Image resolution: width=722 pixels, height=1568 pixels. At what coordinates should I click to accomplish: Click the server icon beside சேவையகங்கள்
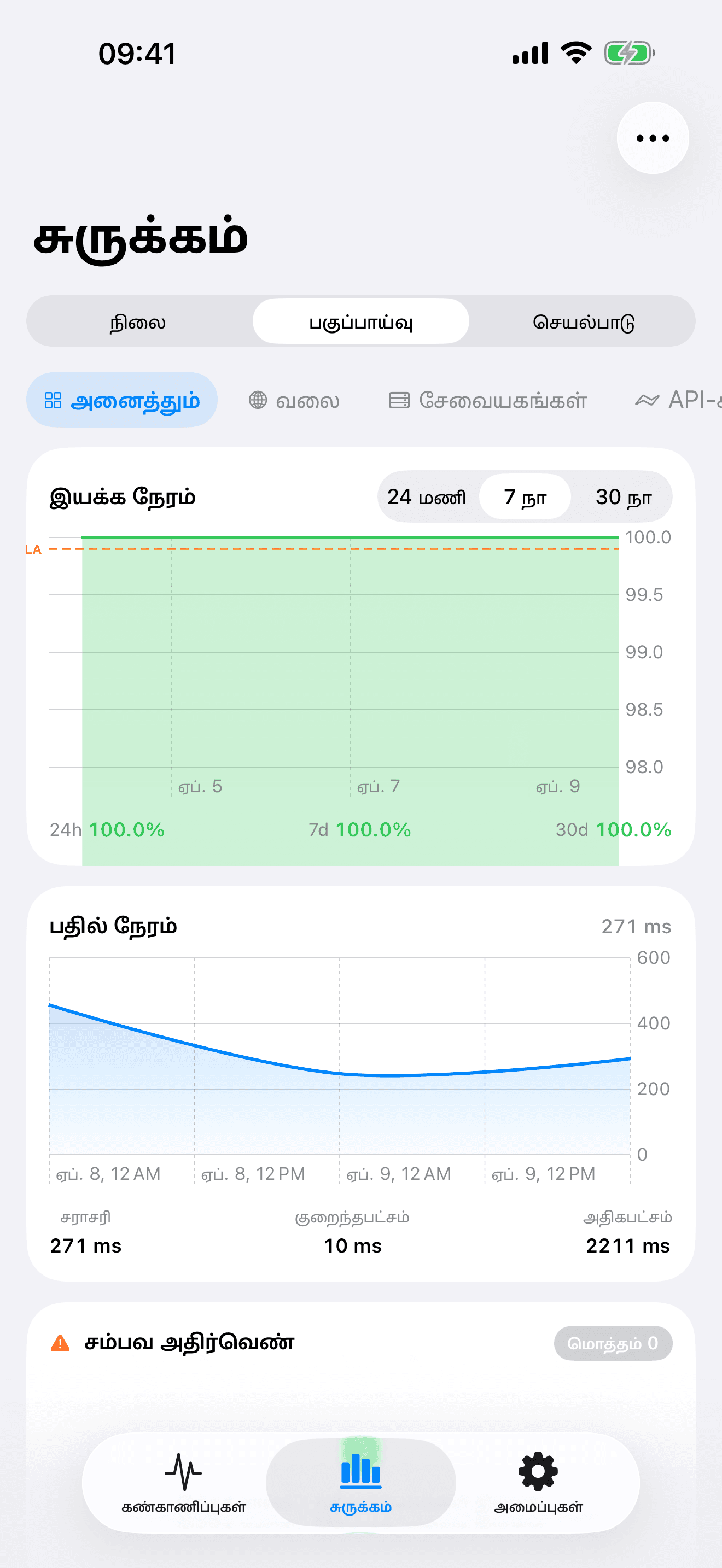pyautogui.click(x=399, y=401)
